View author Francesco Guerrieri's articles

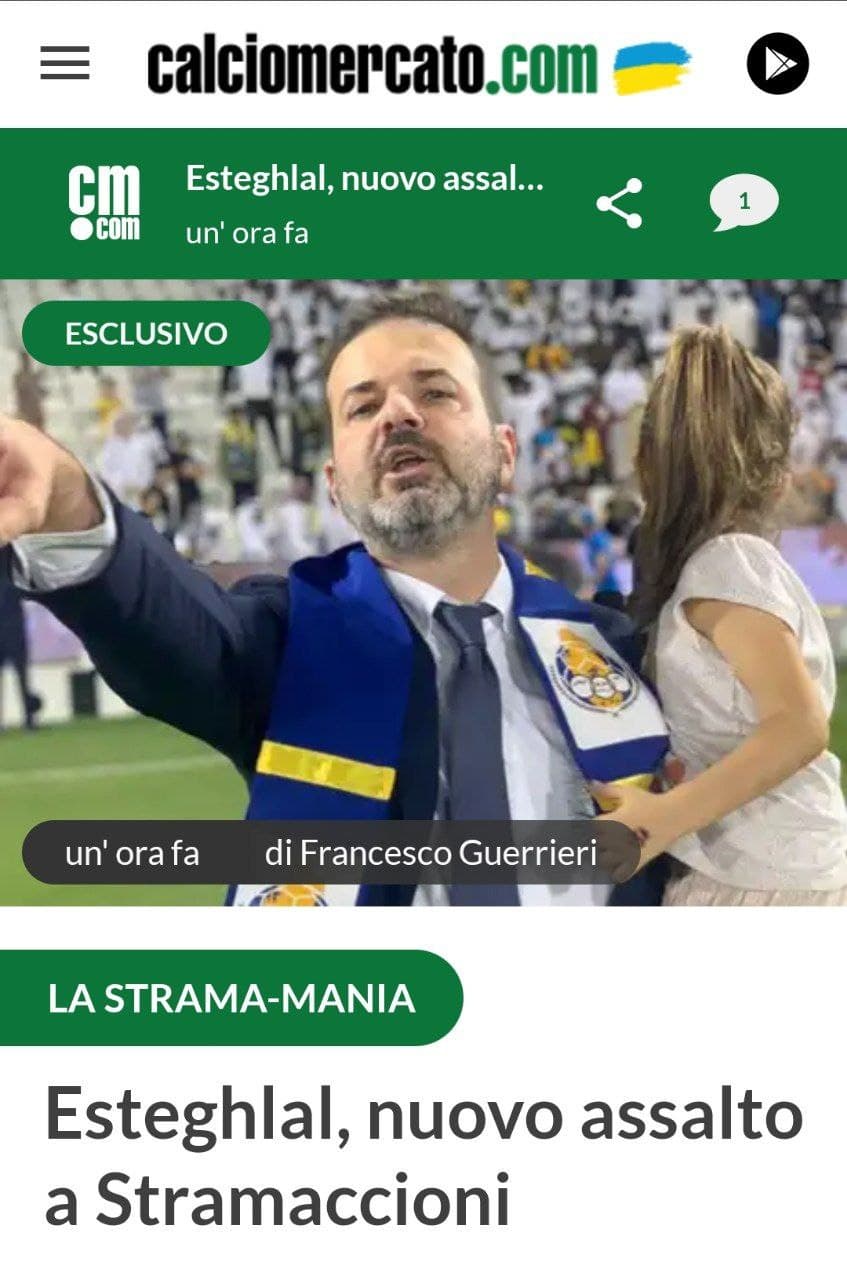click(x=430, y=853)
